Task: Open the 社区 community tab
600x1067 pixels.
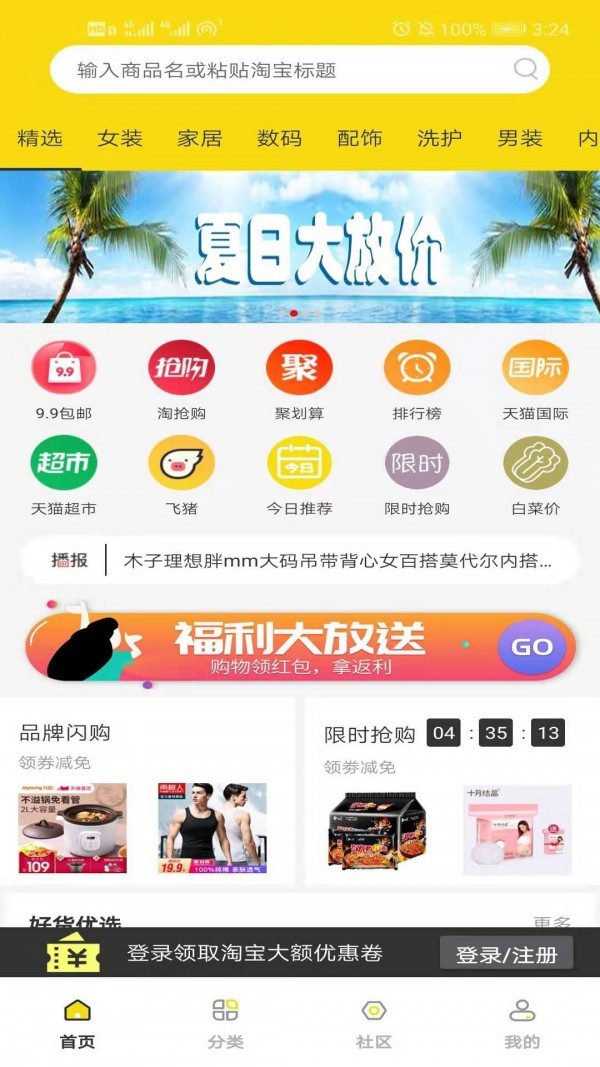Action: click(x=373, y=1022)
